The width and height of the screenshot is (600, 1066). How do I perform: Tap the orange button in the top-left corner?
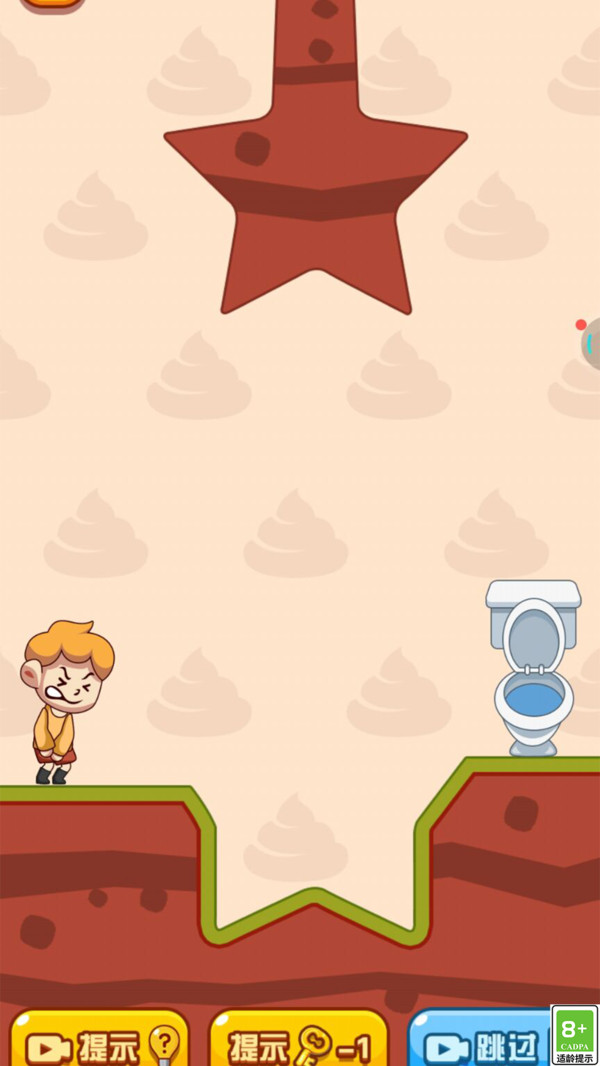click(x=50, y=4)
